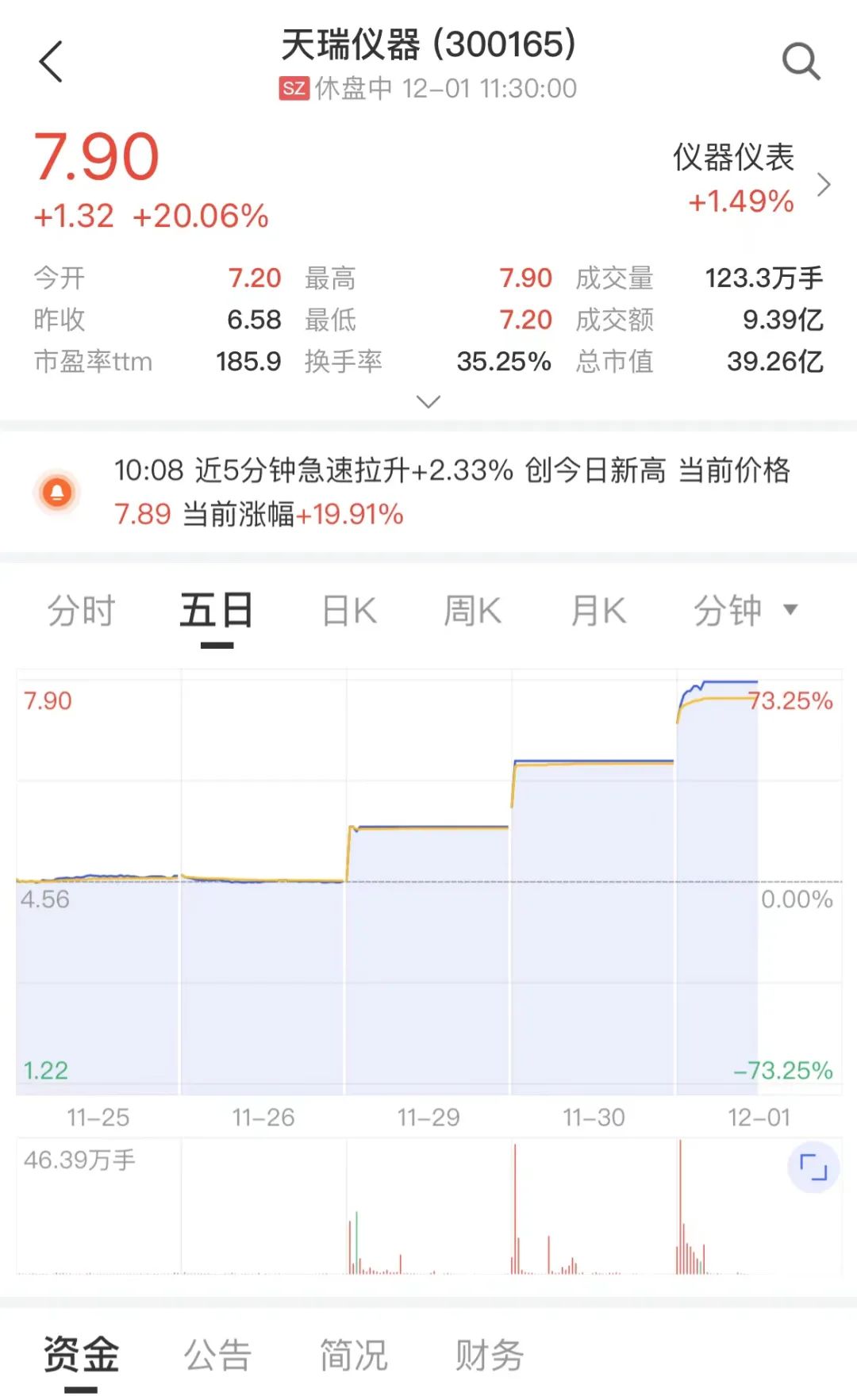Select the 五日 chart tab
The height and width of the screenshot is (1400, 857).
pos(217,612)
